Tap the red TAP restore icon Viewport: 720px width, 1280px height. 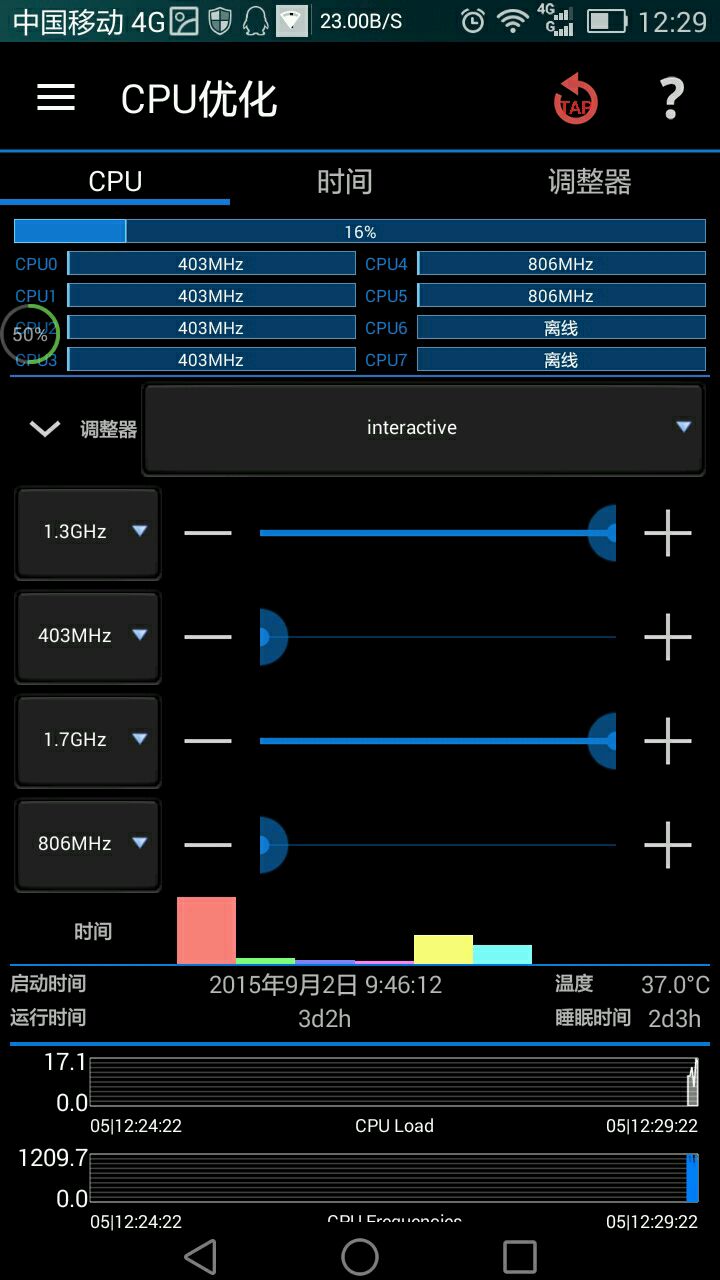tap(575, 99)
